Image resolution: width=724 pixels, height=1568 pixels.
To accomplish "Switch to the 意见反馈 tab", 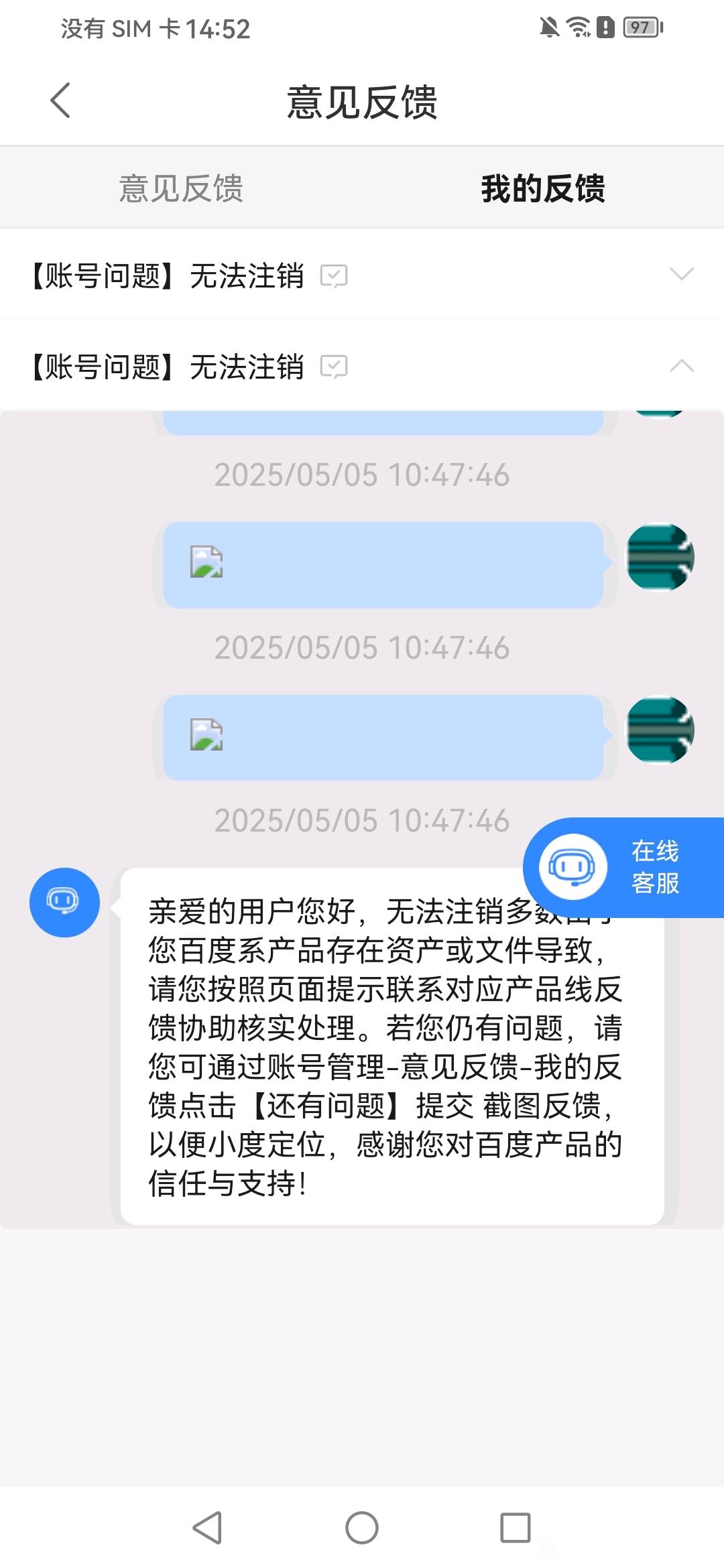I will (181, 188).
